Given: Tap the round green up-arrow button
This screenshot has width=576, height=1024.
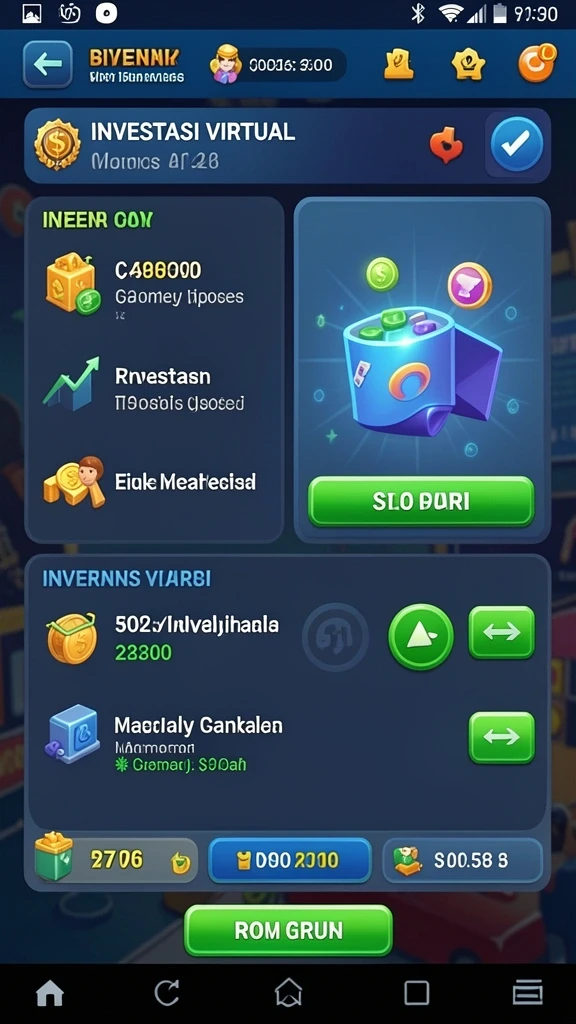Looking at the screenshot, I should coord(421,636).
